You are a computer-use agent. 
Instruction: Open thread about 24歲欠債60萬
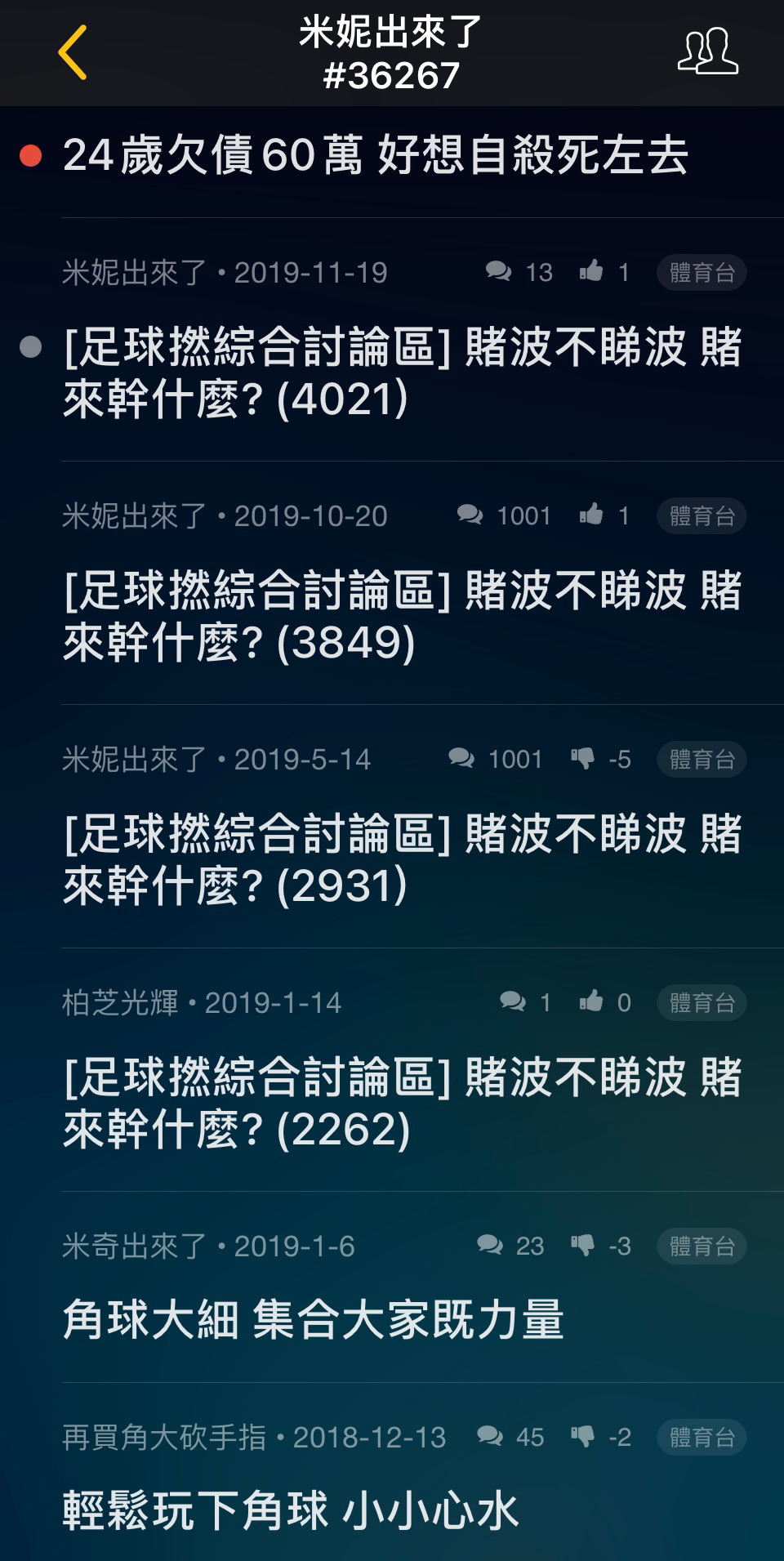click(376, 155)
